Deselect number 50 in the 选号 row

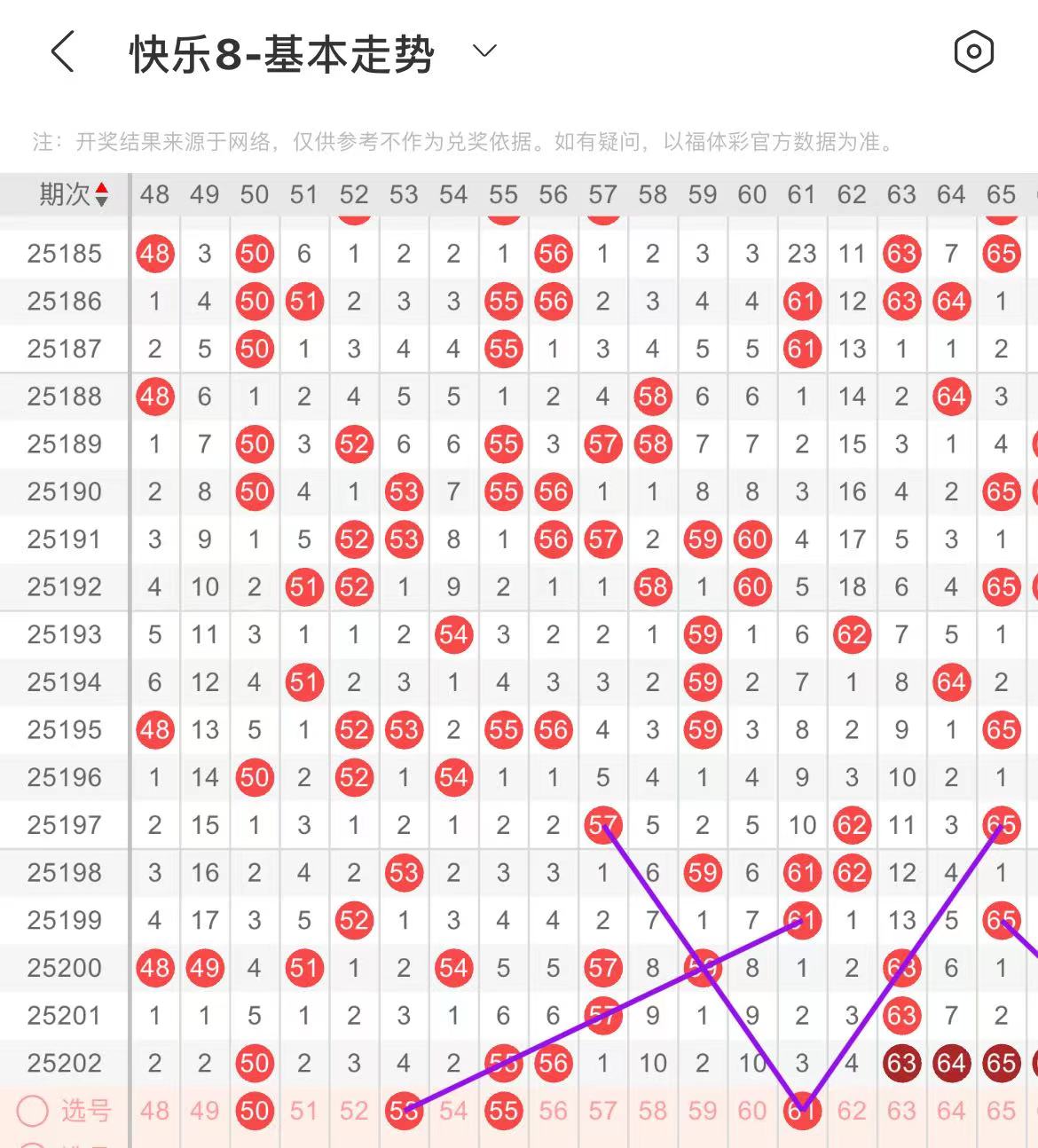tap(254, 1111)
